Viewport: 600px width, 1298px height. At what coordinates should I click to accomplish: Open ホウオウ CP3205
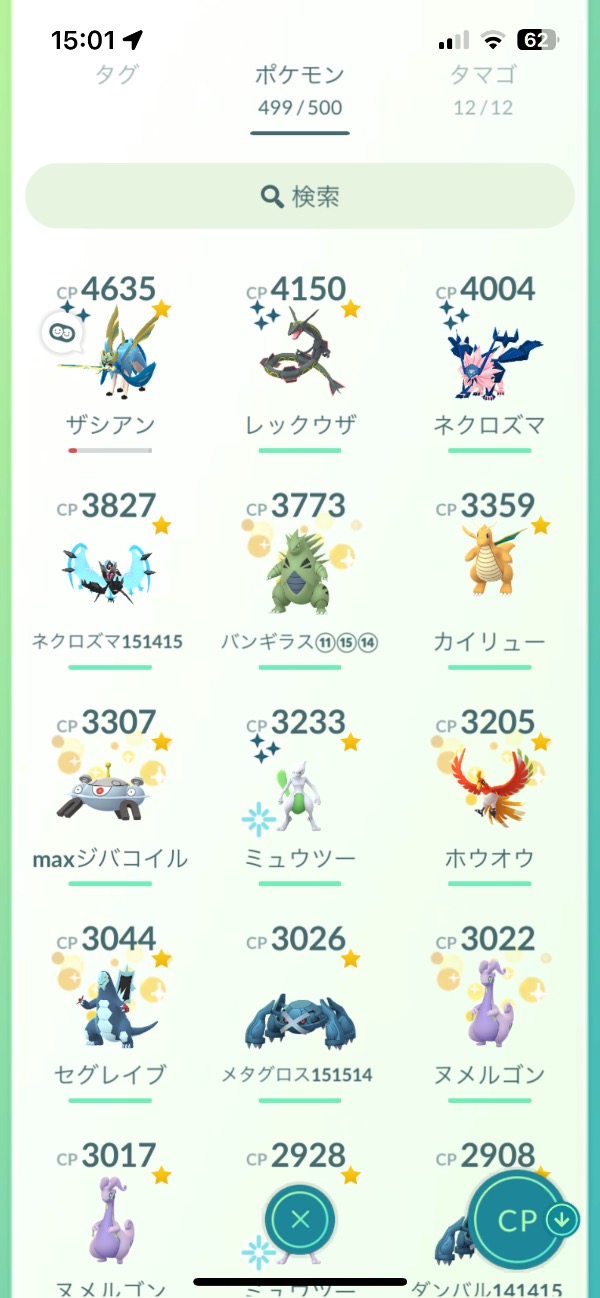490,790
